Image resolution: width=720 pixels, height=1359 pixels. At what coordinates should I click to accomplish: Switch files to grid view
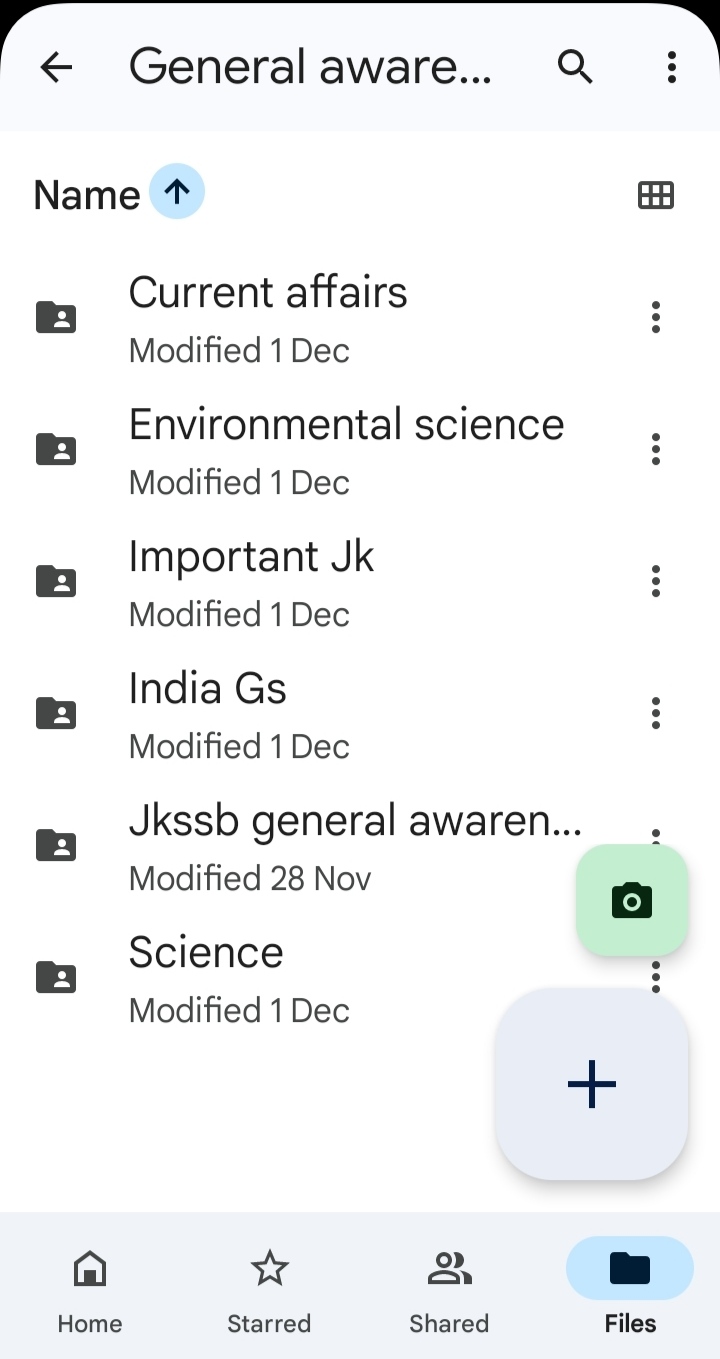(x=656, y=195)
